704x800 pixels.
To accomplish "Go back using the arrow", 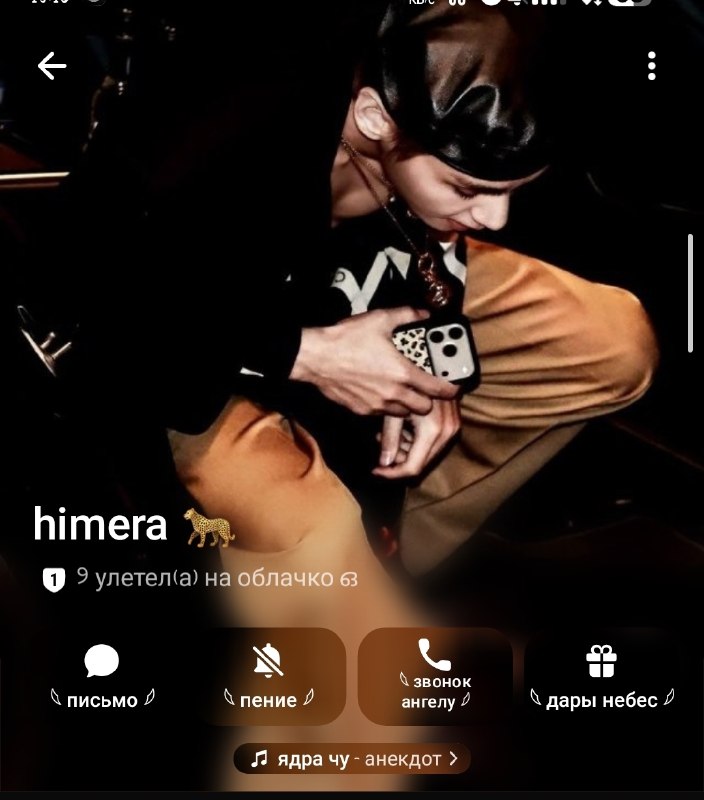I will pyautogui.click(x=52, y=66).
